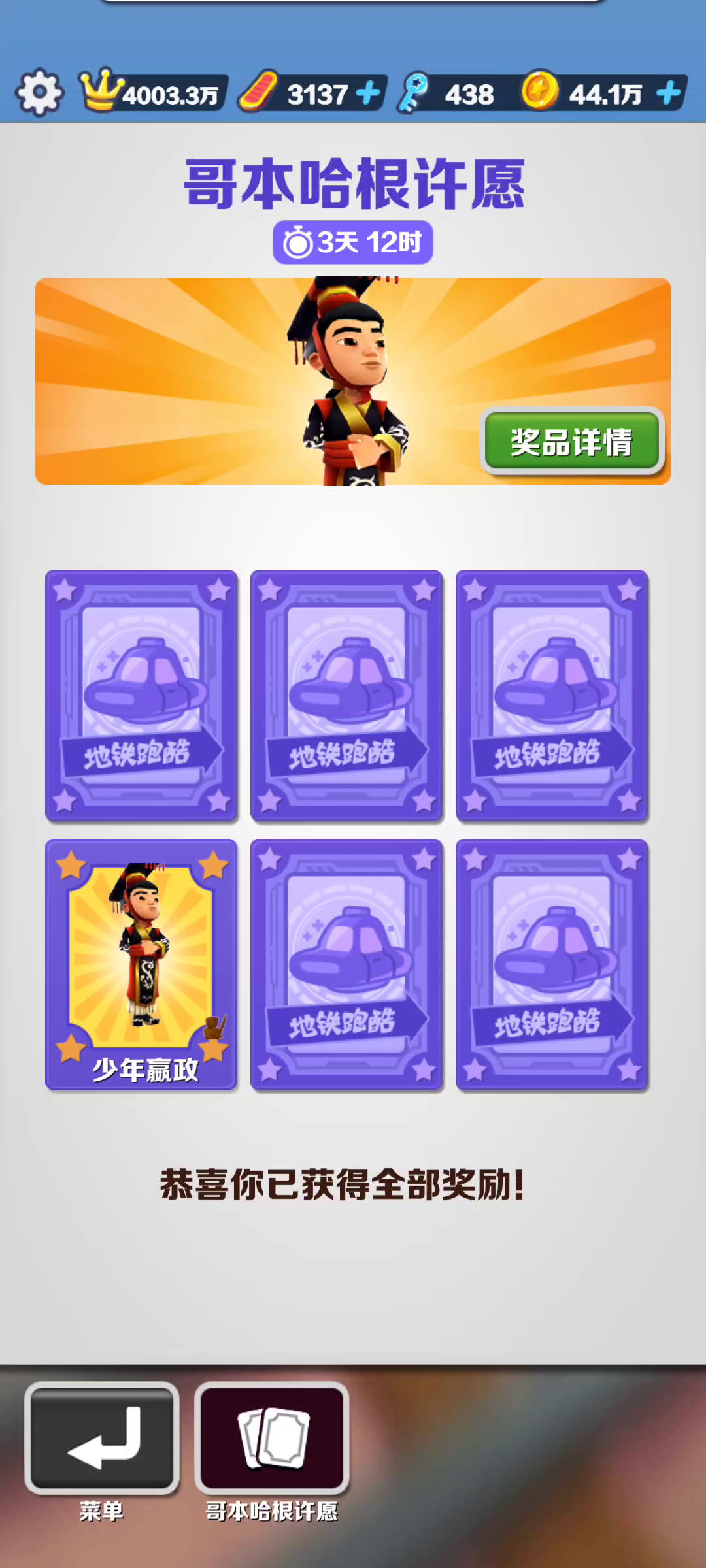This screenshot has width=706, height=1568.
Task: Open the settings gear
Action: click(39, 92)
